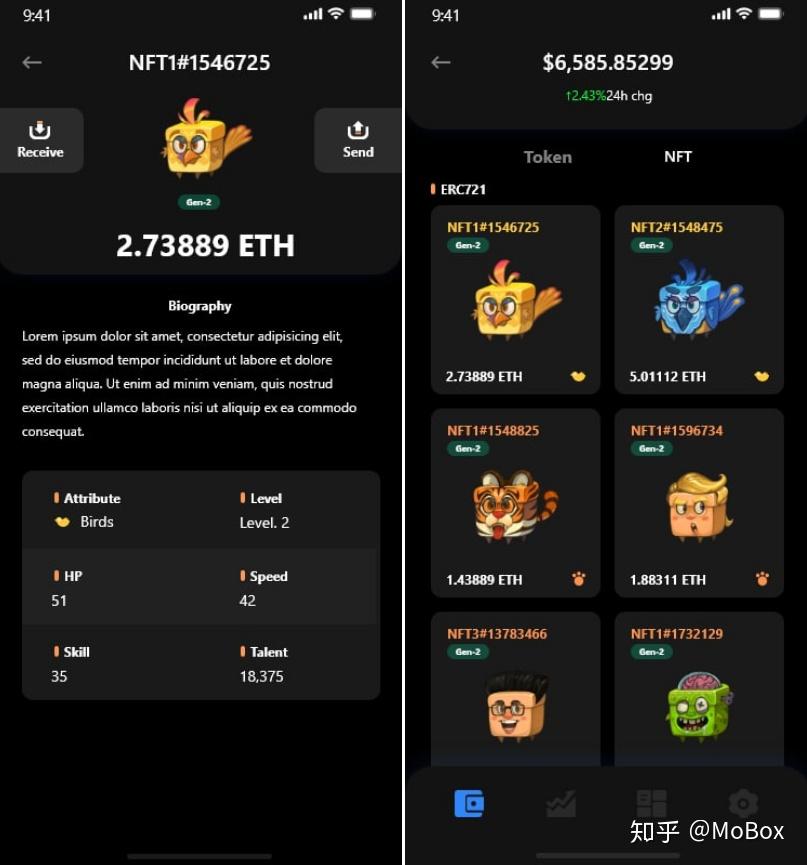Image resolution: width=807 pixels, height=865 pixels.
Task: Open the NFT1#1548825 tiger card
Action: (x=515, y=503)
